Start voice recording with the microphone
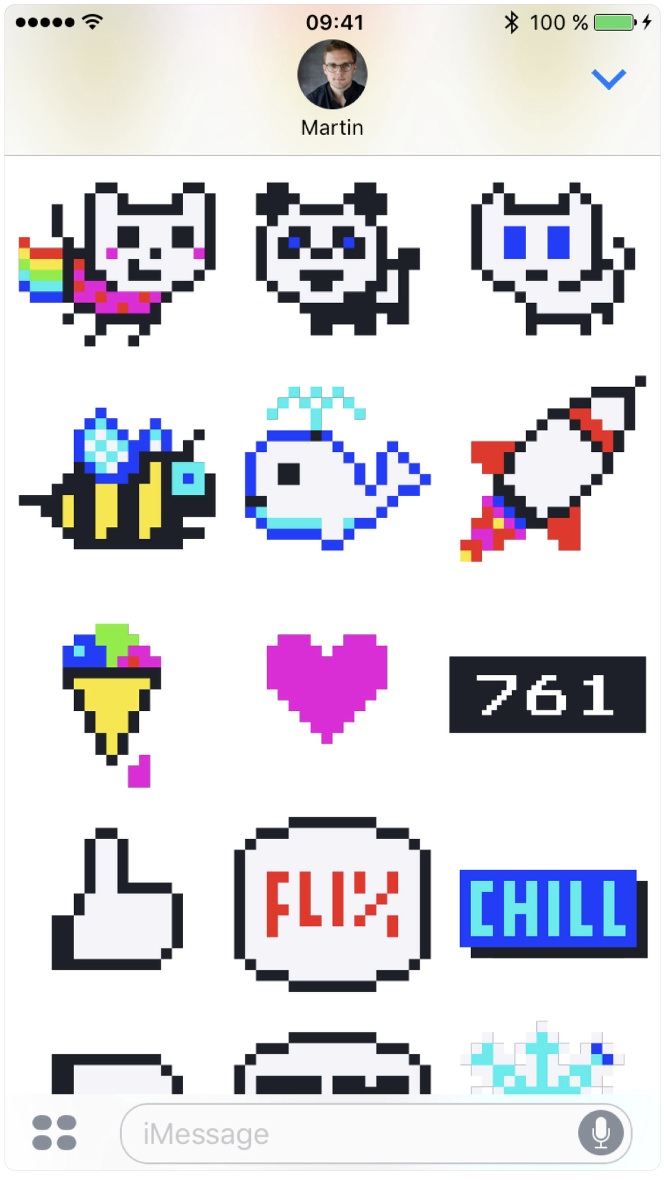664x1180 pixels. coord(600,1133)
